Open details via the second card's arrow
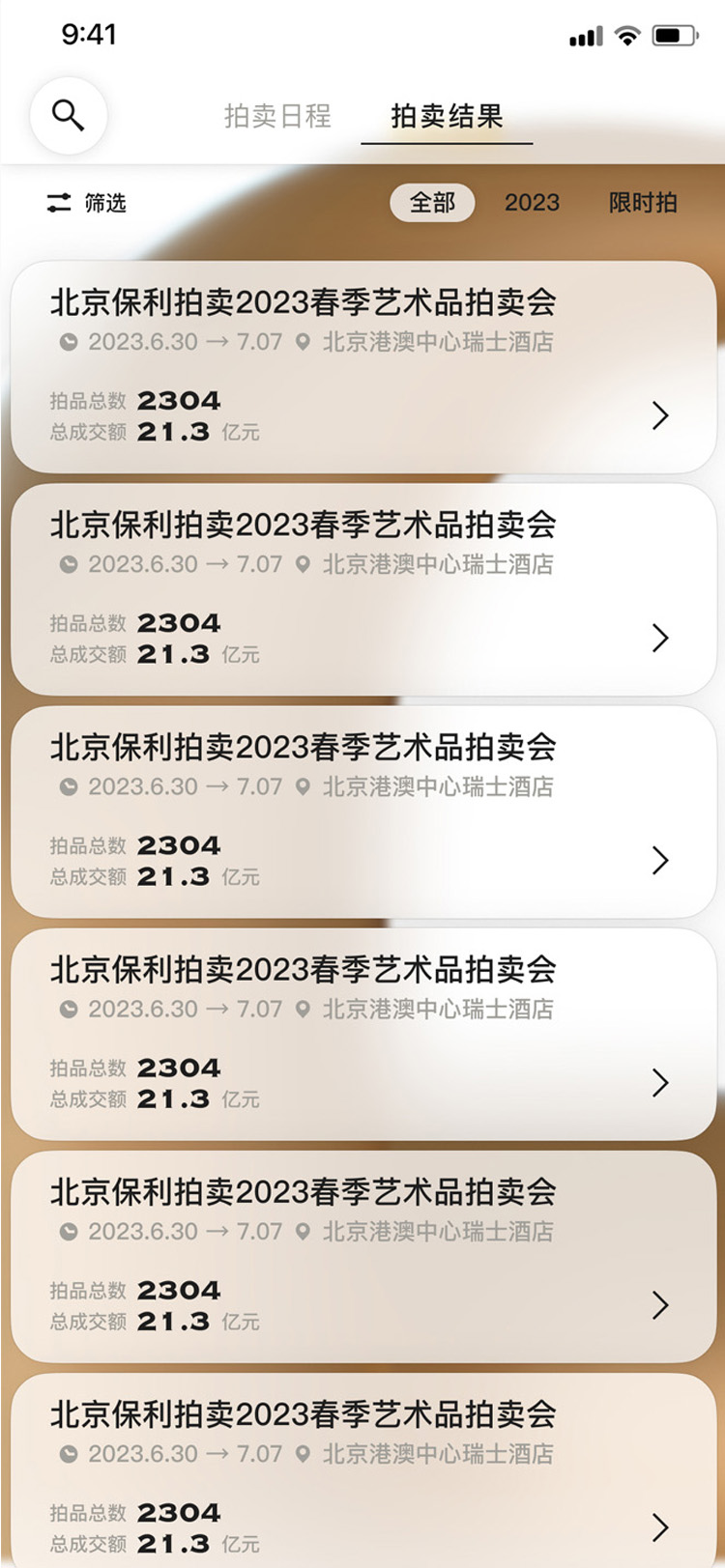 (x=660, y=639)
